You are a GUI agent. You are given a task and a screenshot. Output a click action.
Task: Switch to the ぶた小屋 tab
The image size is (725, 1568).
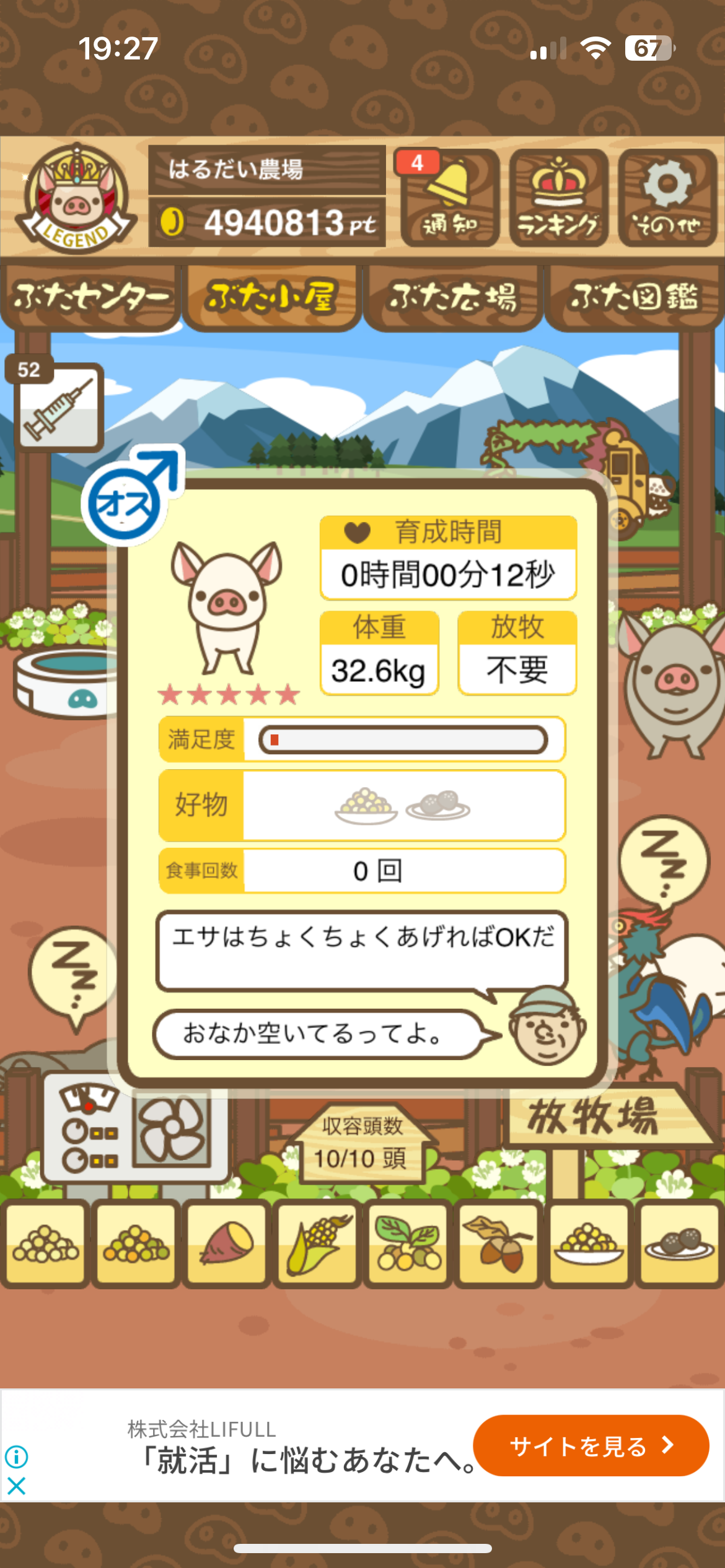(x=272, y=297)
